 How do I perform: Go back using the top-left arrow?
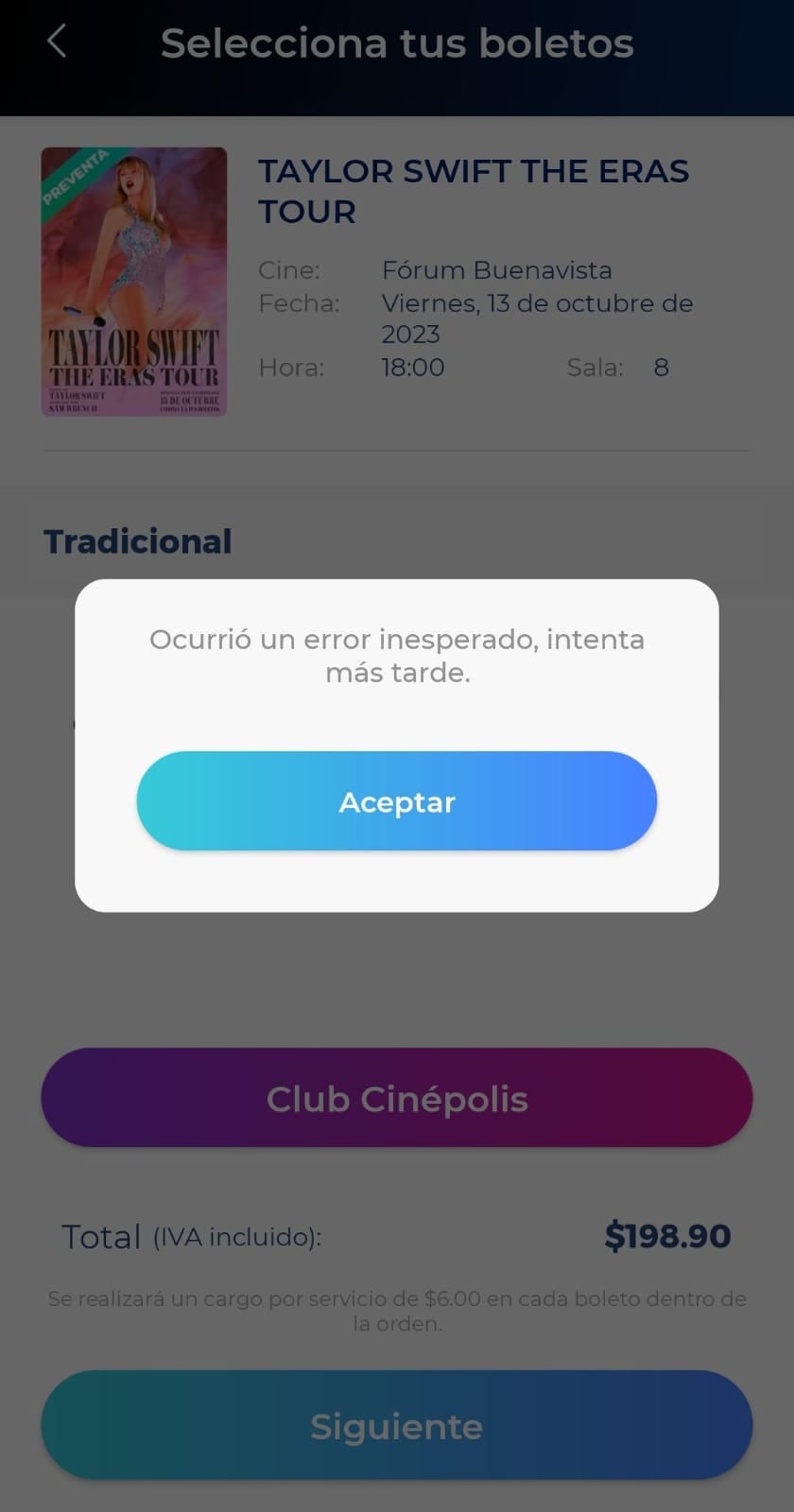click(57, 42)
